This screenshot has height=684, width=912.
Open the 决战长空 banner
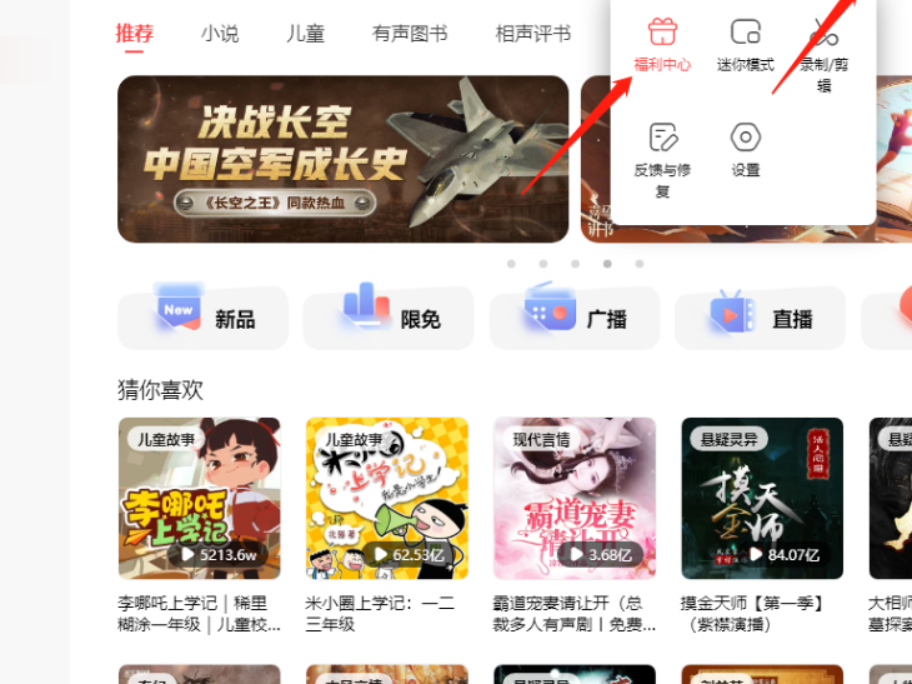[x=343, y=159]
